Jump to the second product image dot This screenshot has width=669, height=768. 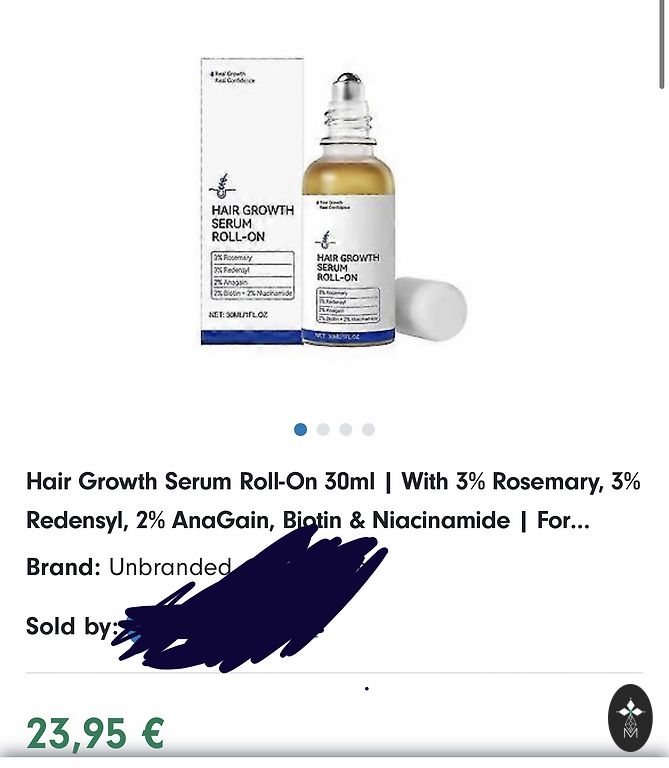[323, 429]
